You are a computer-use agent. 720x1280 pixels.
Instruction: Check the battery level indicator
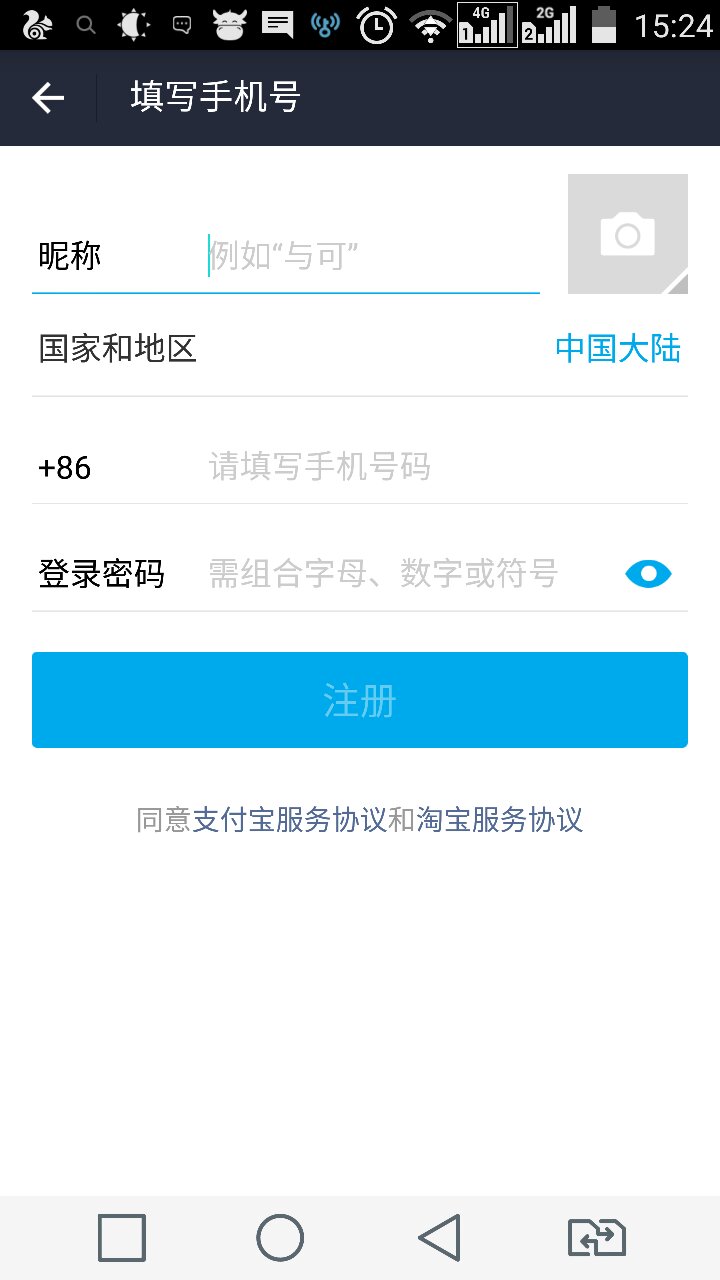pos(607,24)
